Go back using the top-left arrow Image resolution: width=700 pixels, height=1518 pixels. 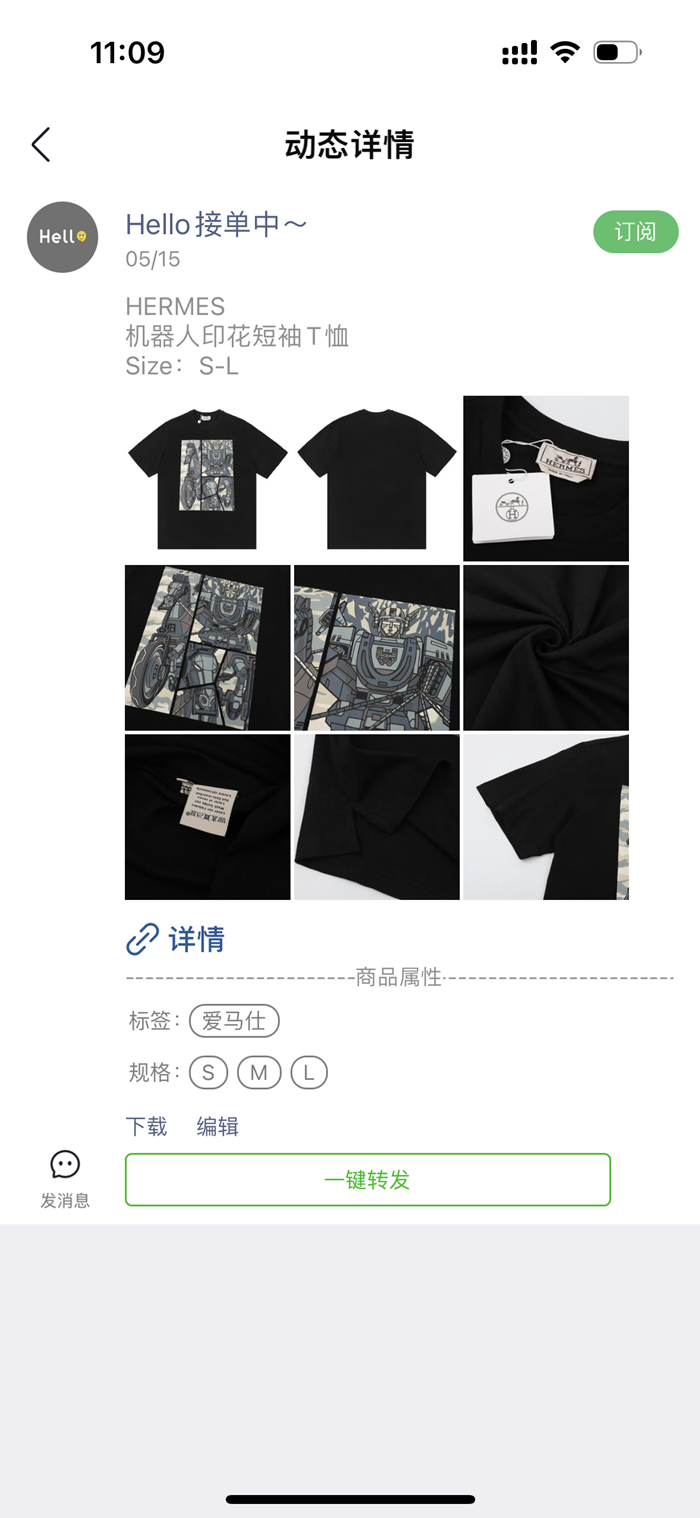tap(40, 145)
